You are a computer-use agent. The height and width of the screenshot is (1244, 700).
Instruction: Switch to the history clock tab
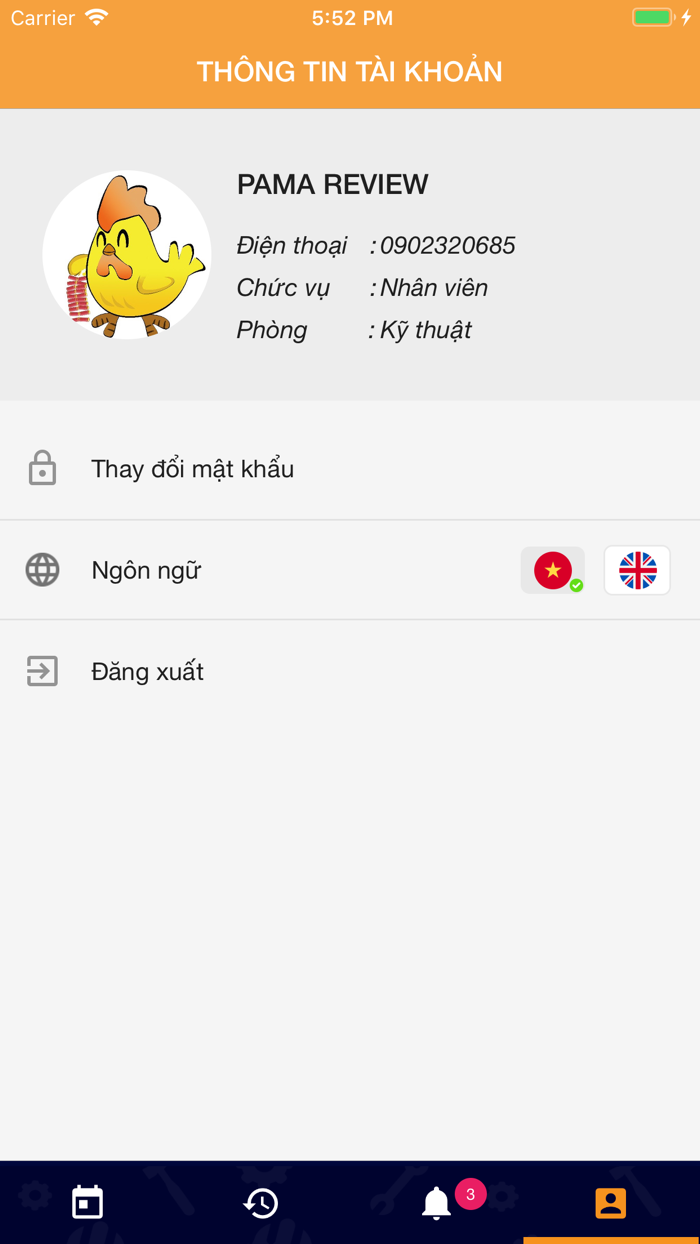tap(262, 1202)
